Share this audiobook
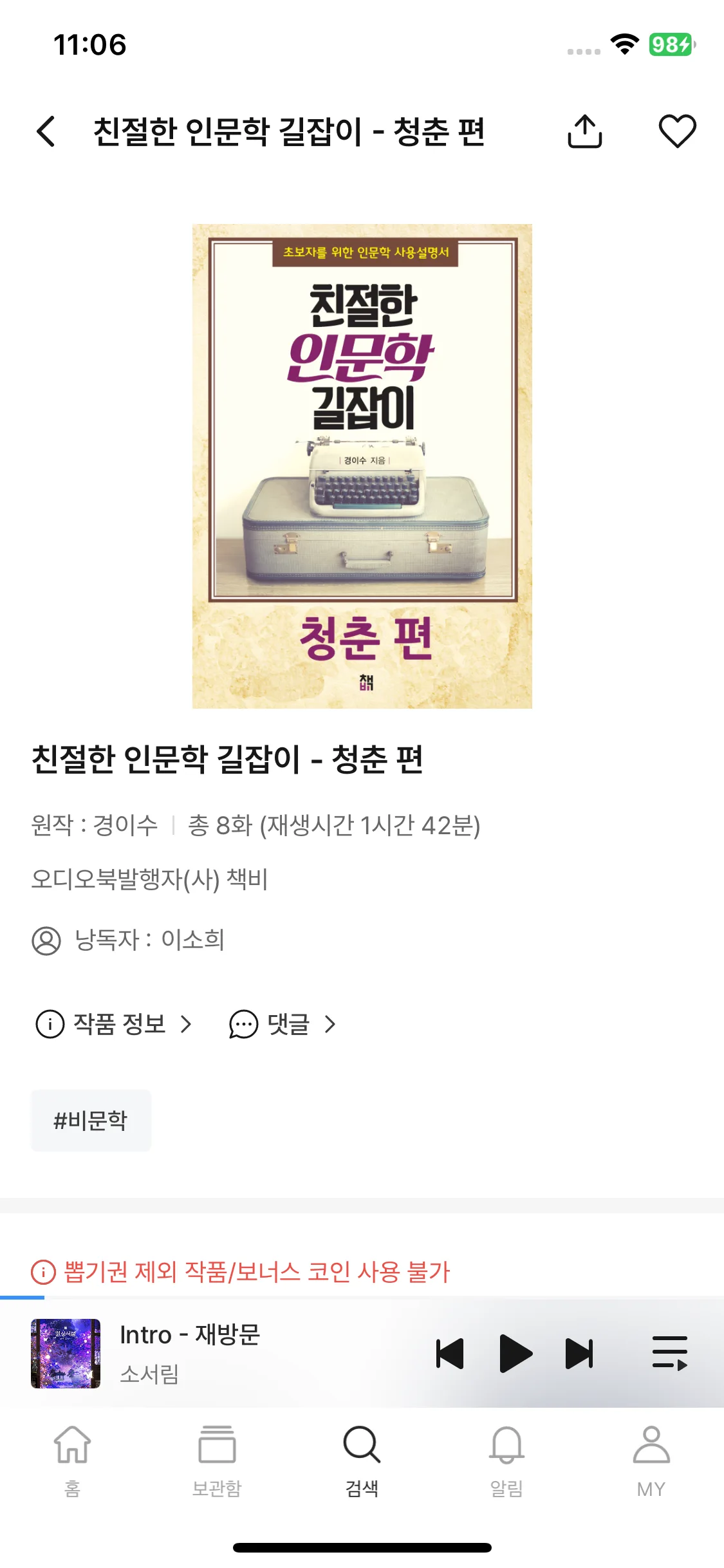Image resolution: width=724 pixels, height=1568 pixels. coord(584,132)
